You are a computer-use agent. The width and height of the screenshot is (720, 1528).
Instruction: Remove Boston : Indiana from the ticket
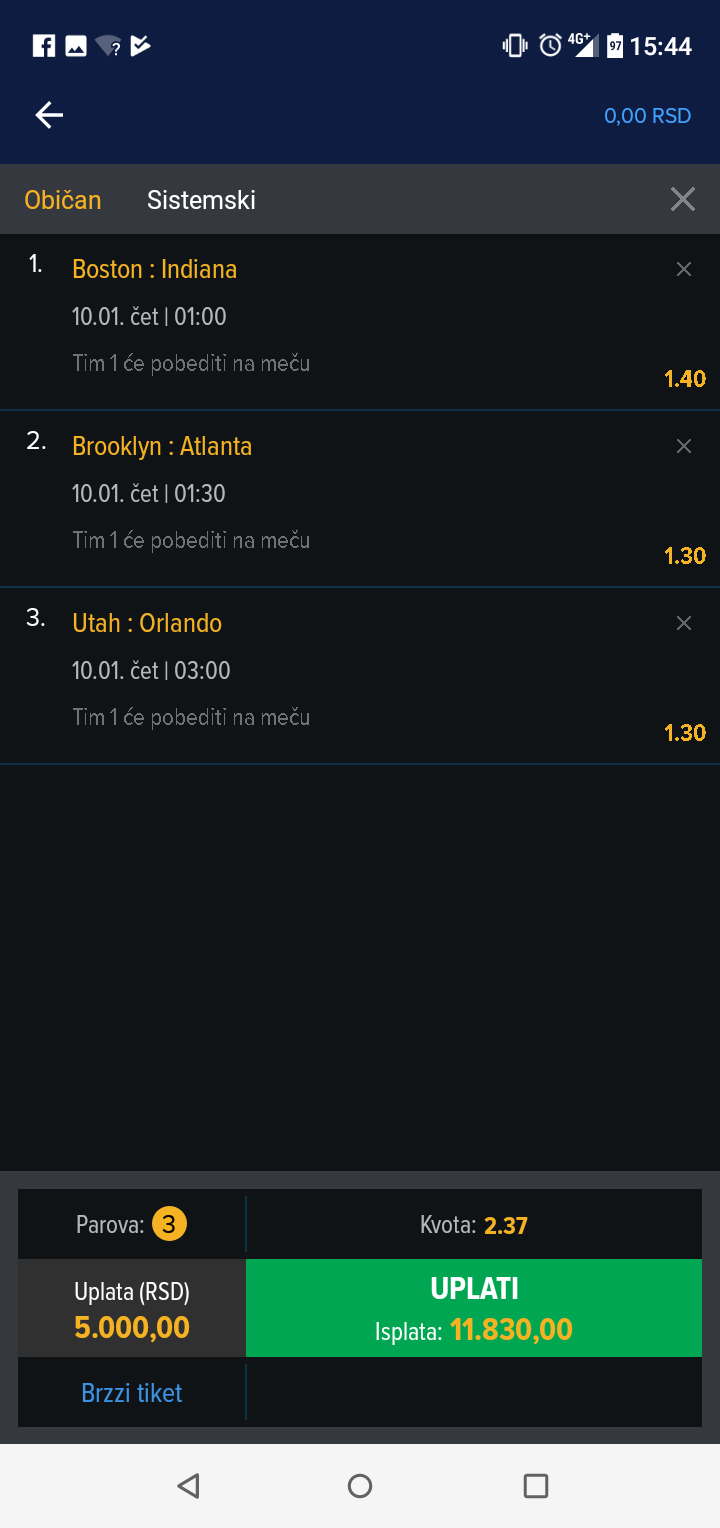684,269
